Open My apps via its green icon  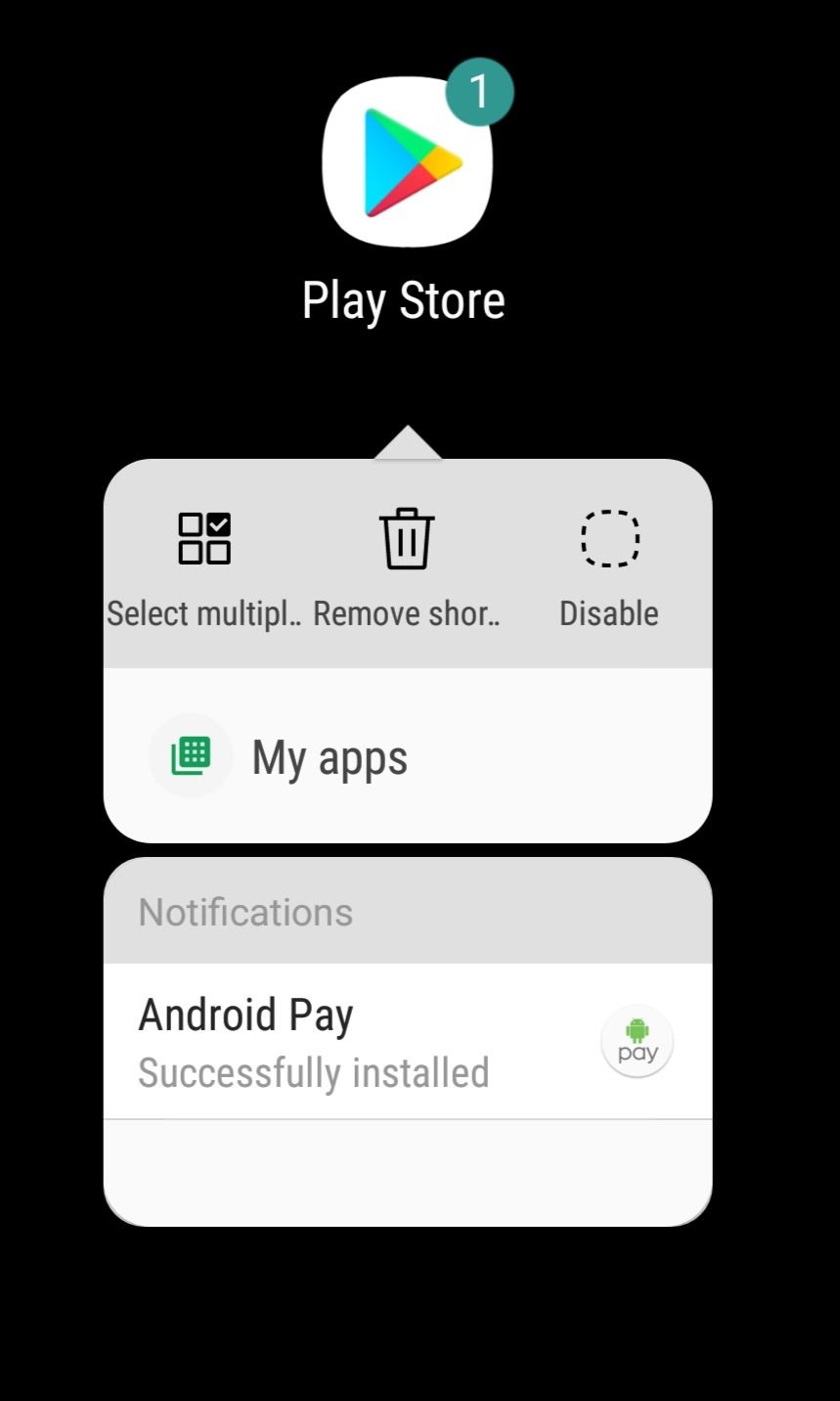pyautogui.click(x=191, y=755)
